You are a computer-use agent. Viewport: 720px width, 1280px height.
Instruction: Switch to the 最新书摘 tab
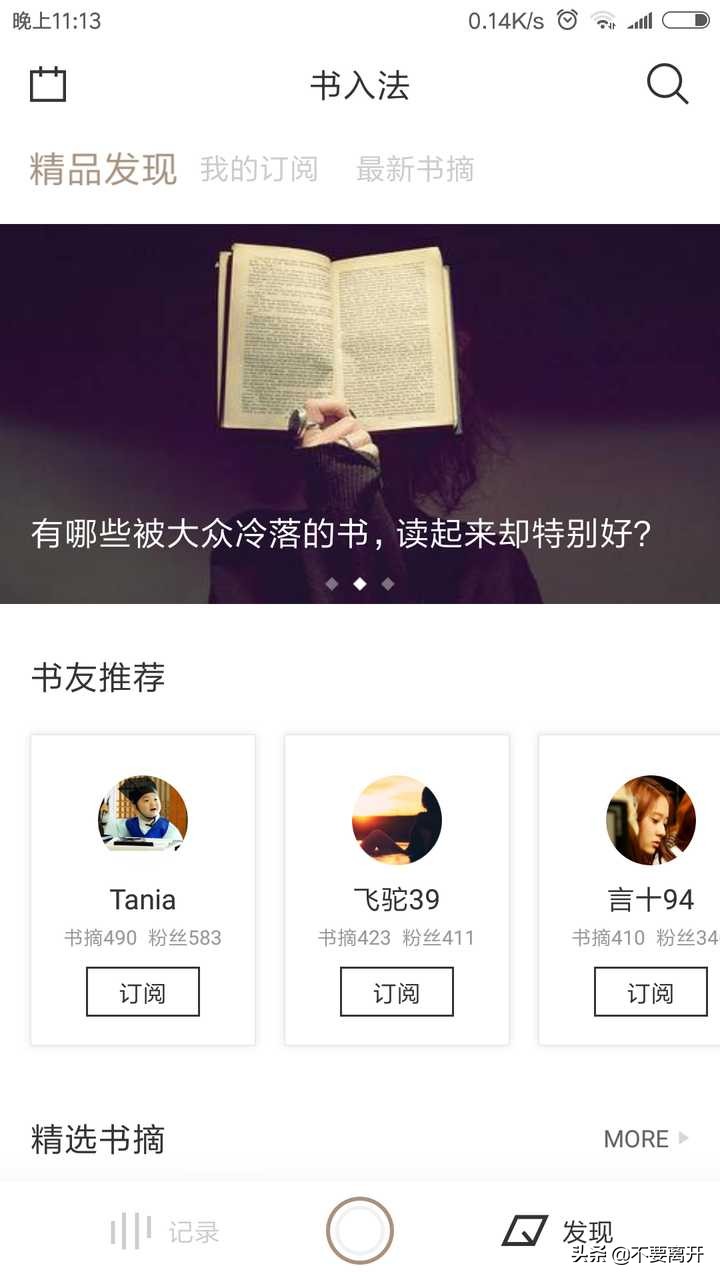415,169
